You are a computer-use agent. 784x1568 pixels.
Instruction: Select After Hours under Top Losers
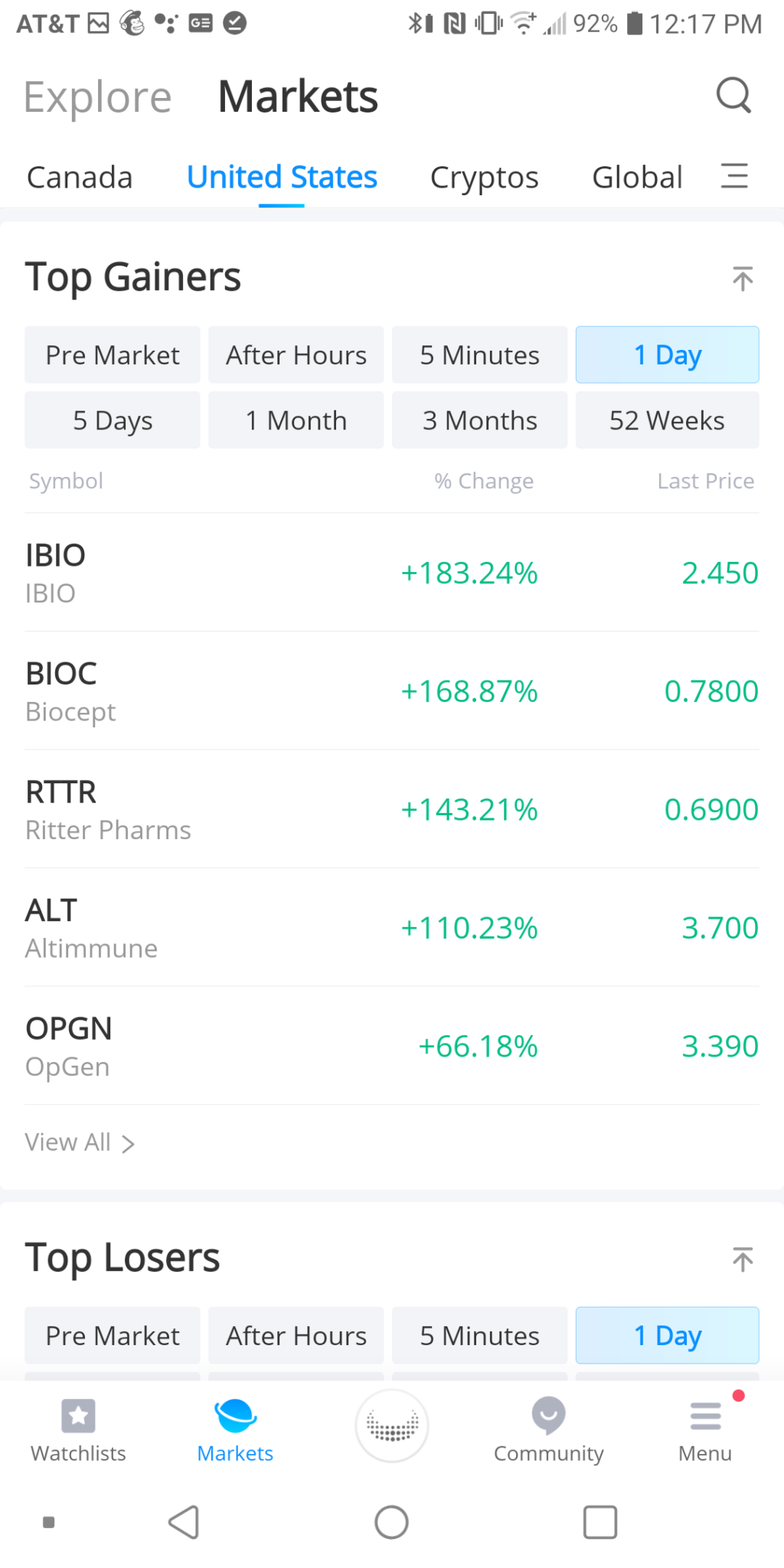click(296, 1335)
